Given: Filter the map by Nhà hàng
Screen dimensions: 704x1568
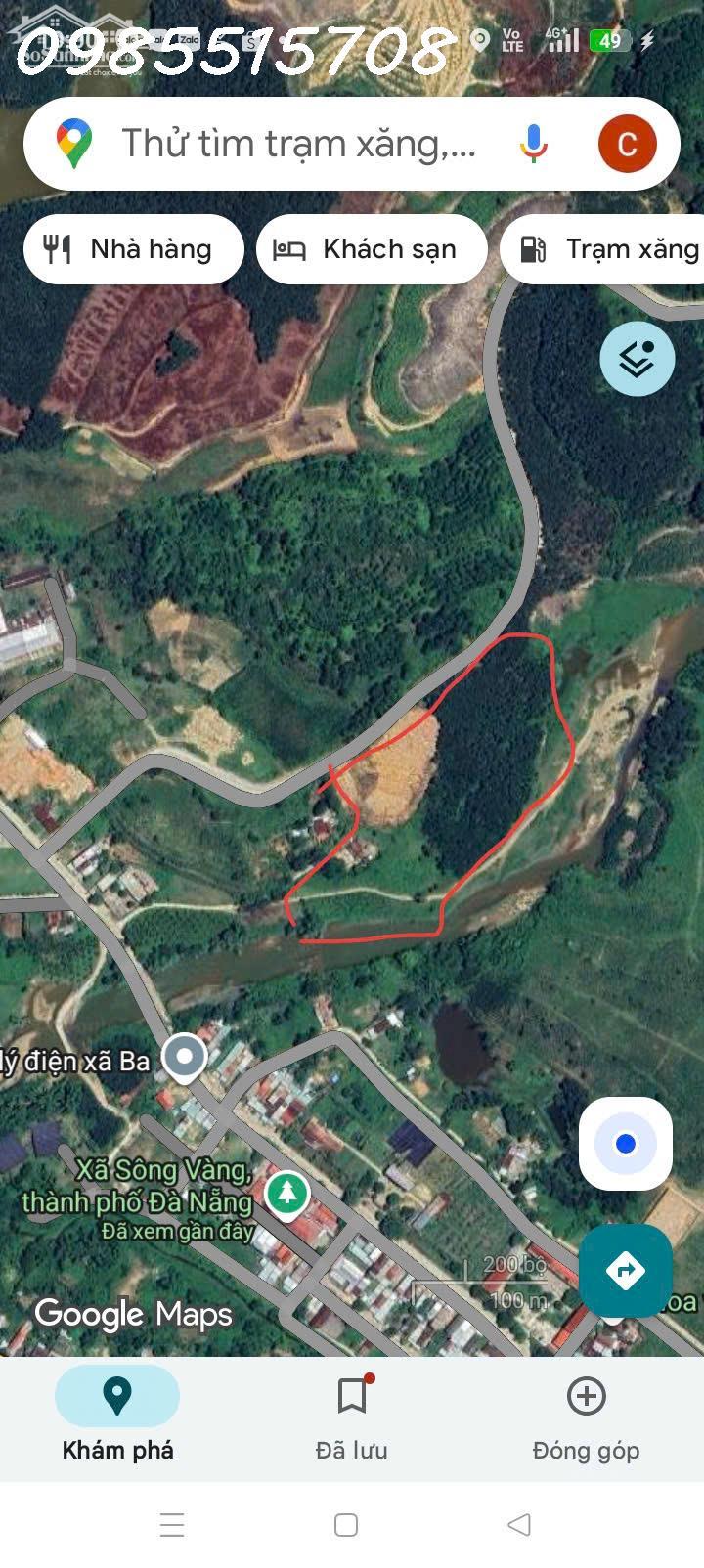Looking at the screenshot, I should (133, 249).
